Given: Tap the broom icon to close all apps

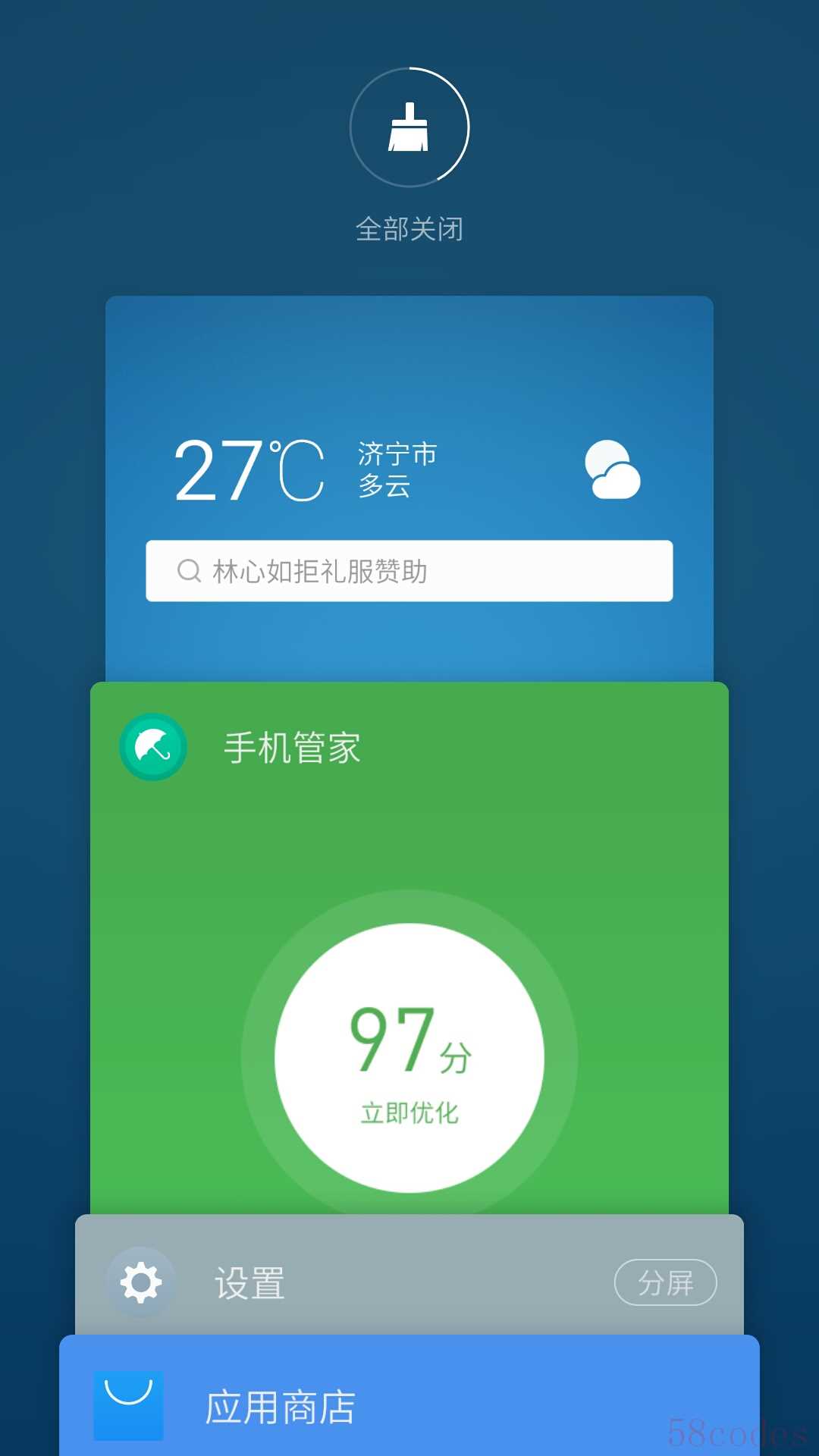Looking at the screenshot, I should (409, 127).
